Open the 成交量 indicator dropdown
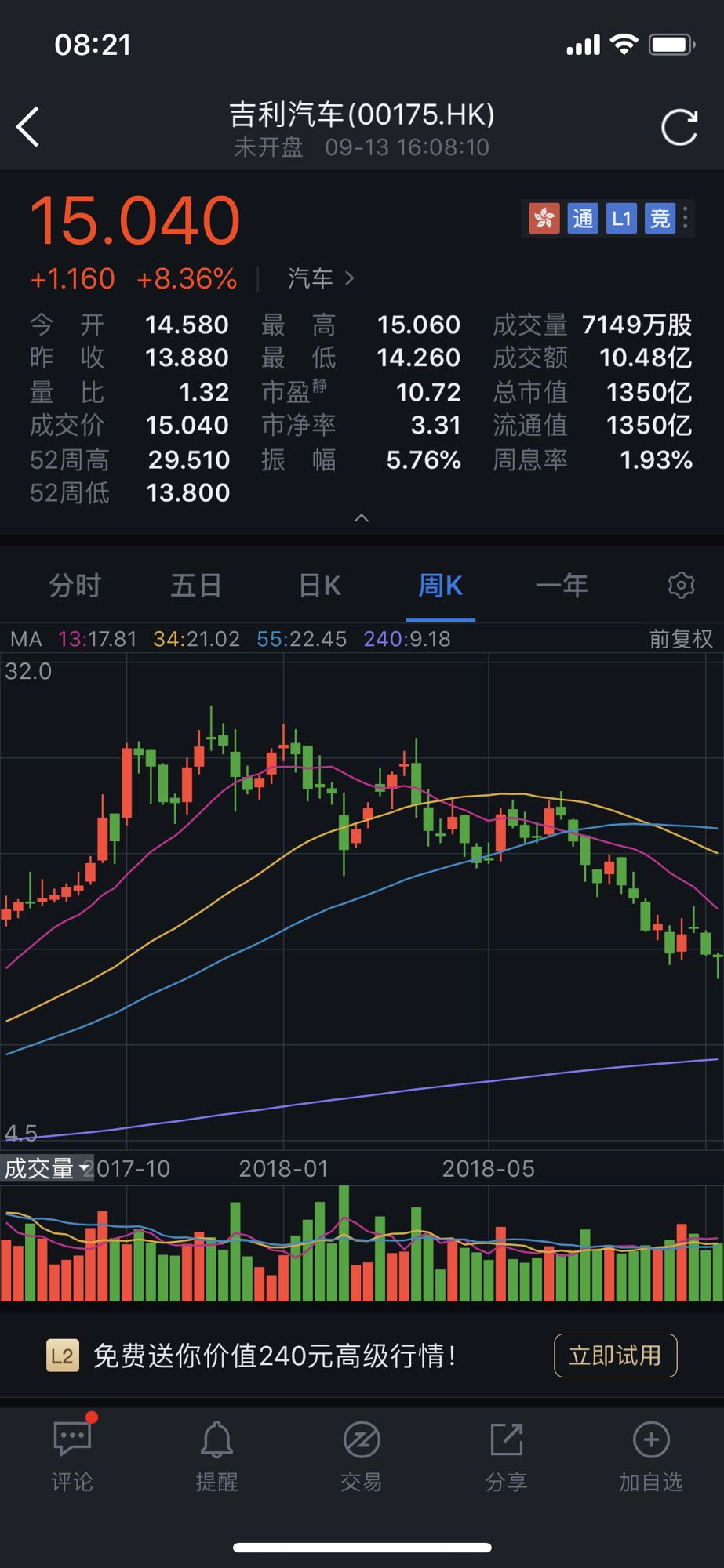The height and width of the screenshot is (1568, 724). point(46,1168)
